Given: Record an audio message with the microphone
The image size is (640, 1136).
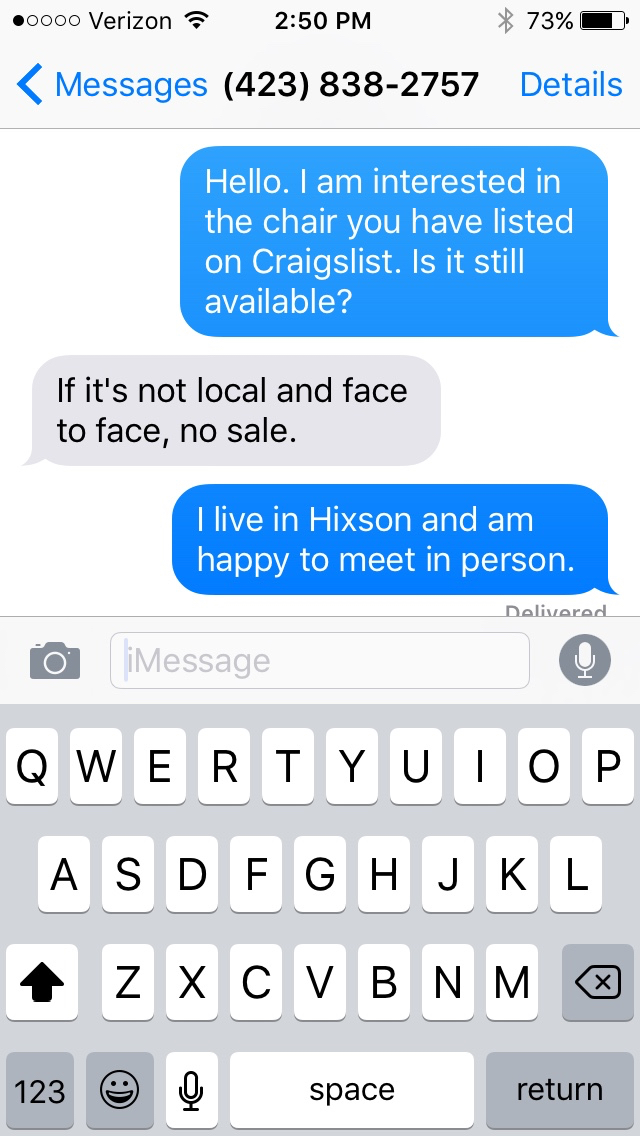Looking at the screenshot, I should [585, 661].
